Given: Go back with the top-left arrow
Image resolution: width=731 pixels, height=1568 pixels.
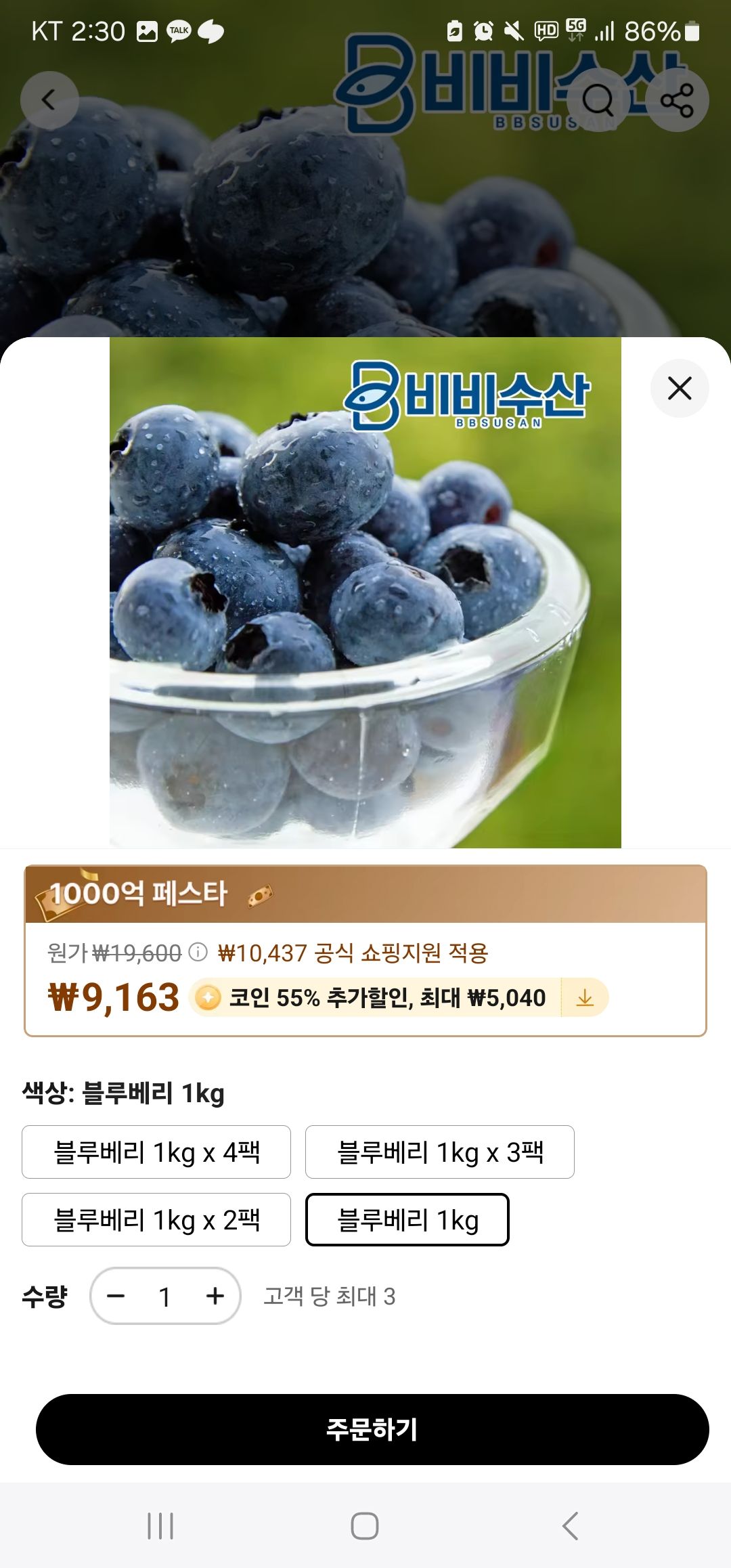Looking at the screenshot, I should [49, 100].
